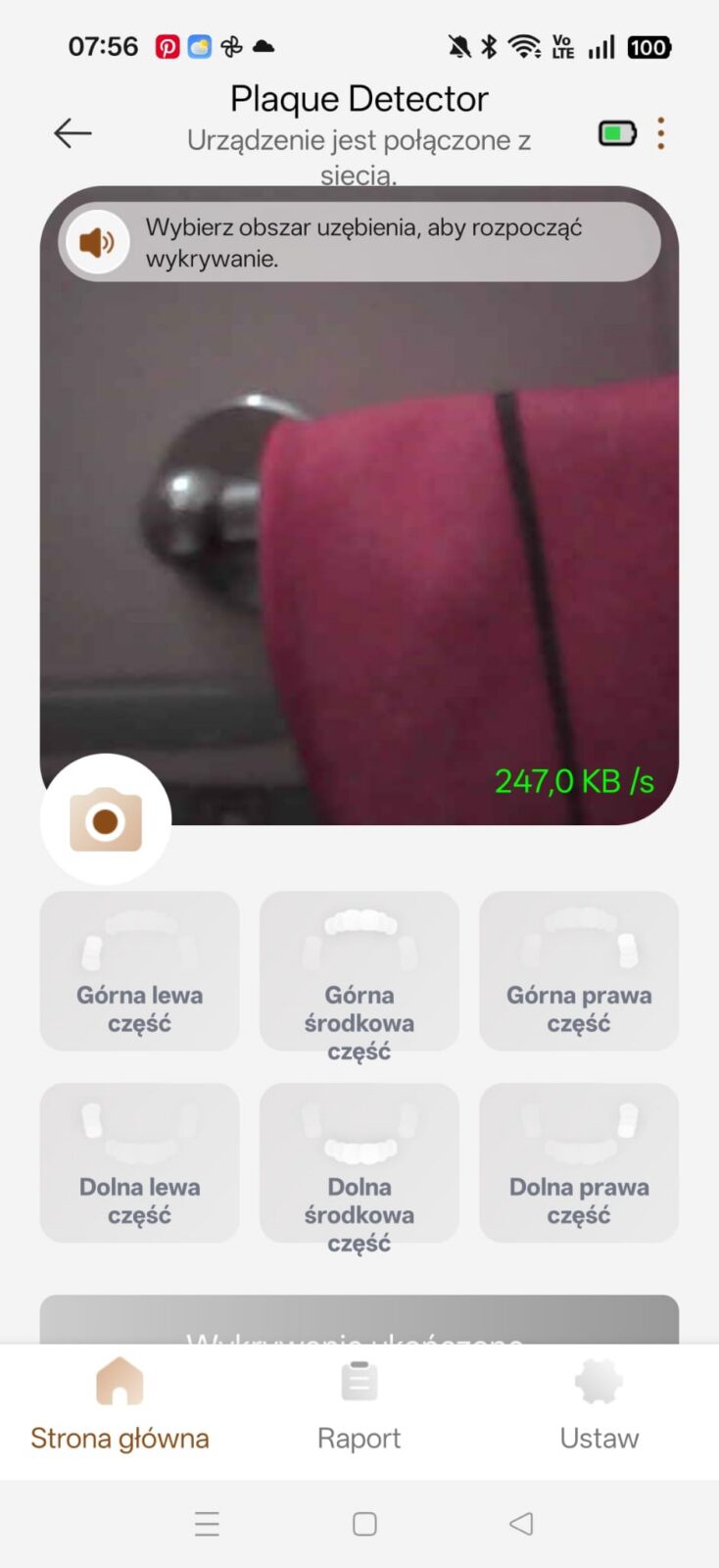Pick the Dolna lewa część area
This screenshot has width=719, height=1568.
click(x=139, y=1163)
